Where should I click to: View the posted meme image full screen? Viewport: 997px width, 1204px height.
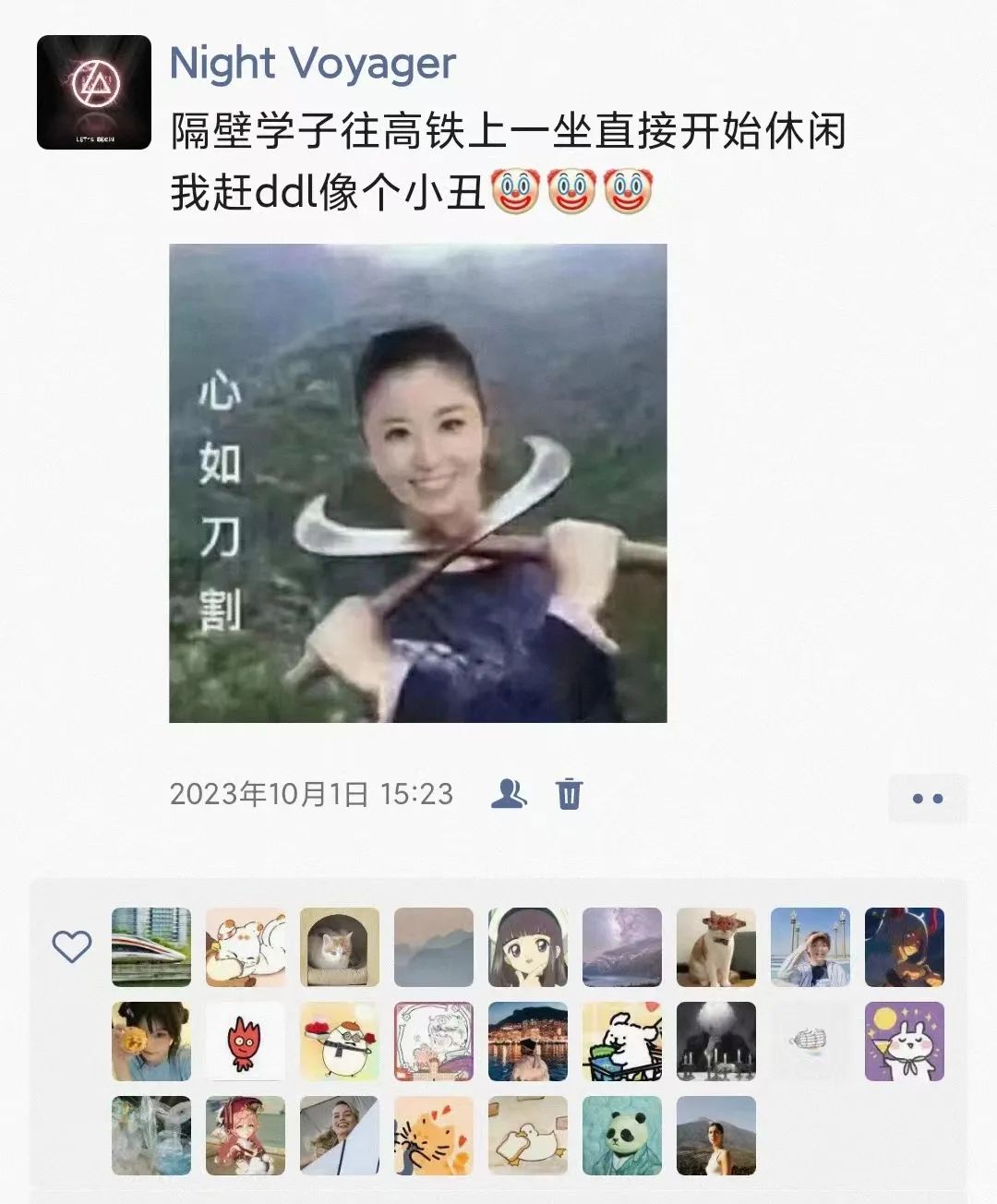coord(417,483)
